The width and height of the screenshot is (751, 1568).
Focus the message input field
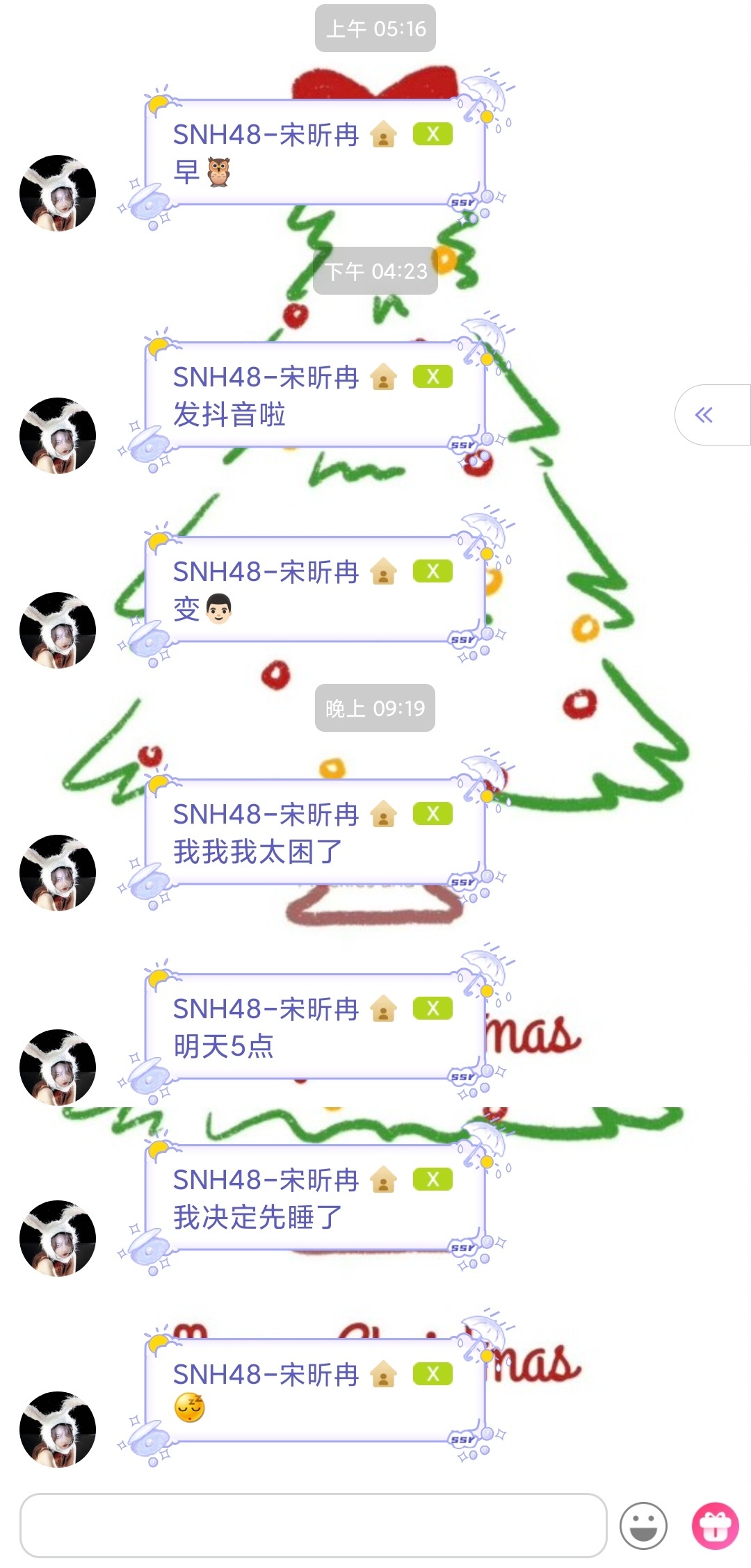pyautogui.click(x=313, y=1525)
